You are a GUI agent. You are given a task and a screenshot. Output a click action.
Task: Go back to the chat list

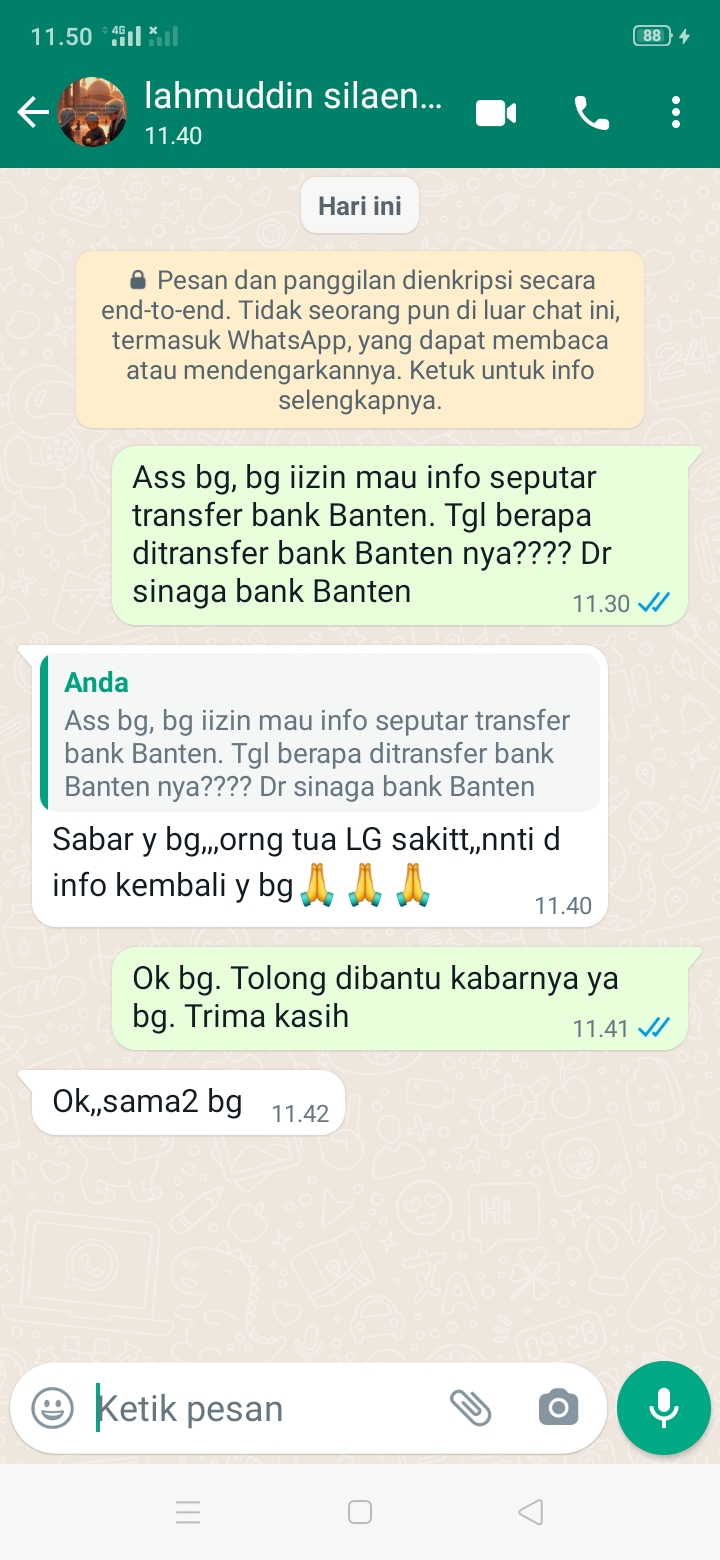pyautogui.click(x=33, y=113)
